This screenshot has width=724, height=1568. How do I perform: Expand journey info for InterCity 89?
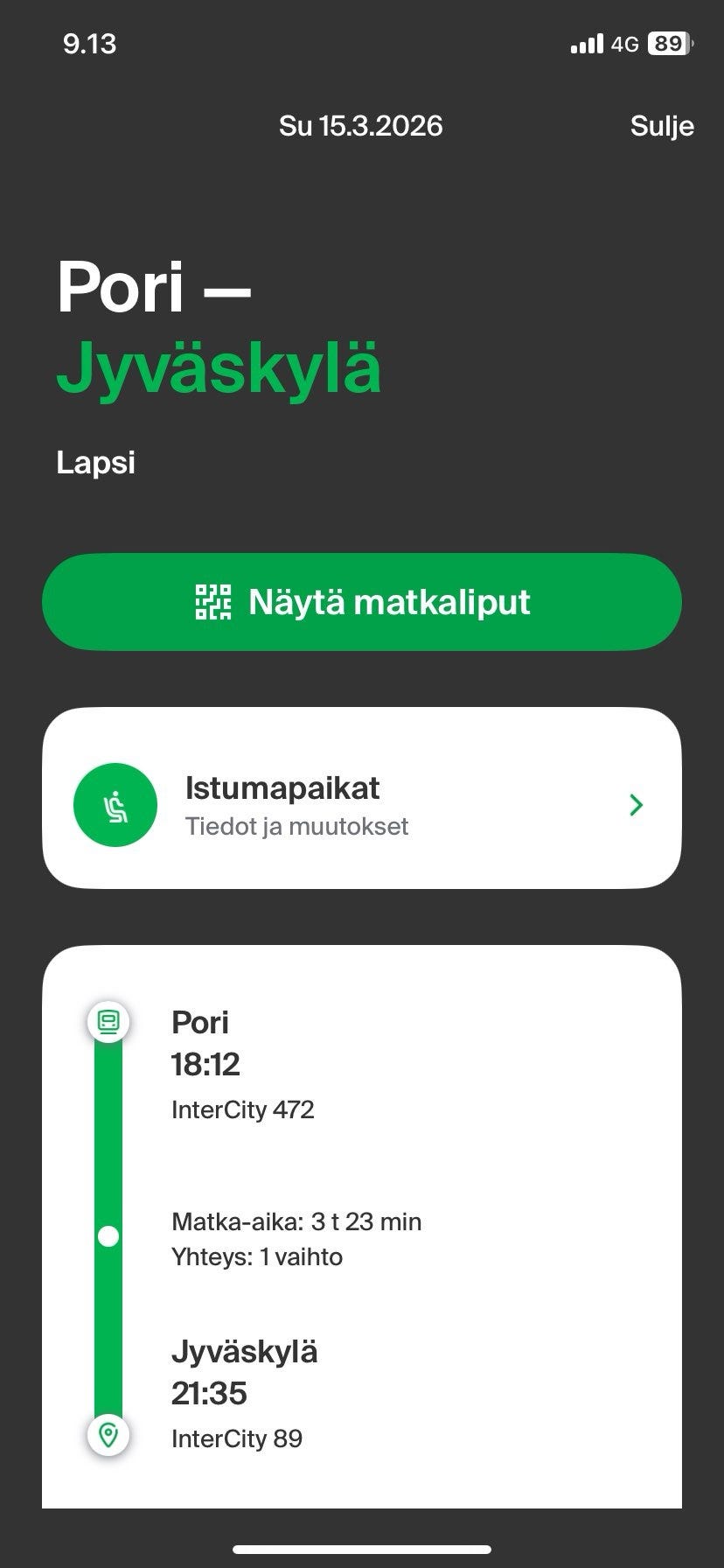236,1438
